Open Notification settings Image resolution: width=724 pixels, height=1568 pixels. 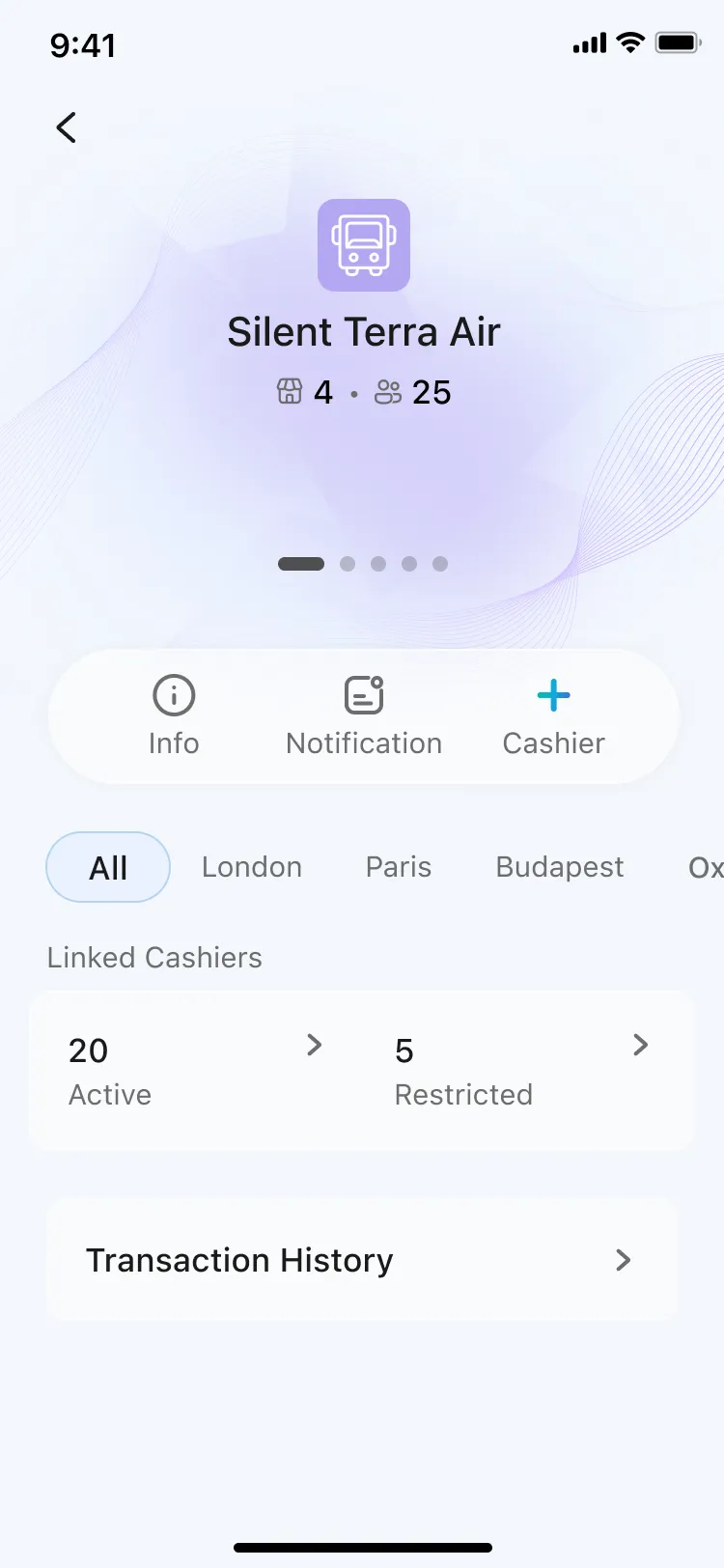[364, 716]
